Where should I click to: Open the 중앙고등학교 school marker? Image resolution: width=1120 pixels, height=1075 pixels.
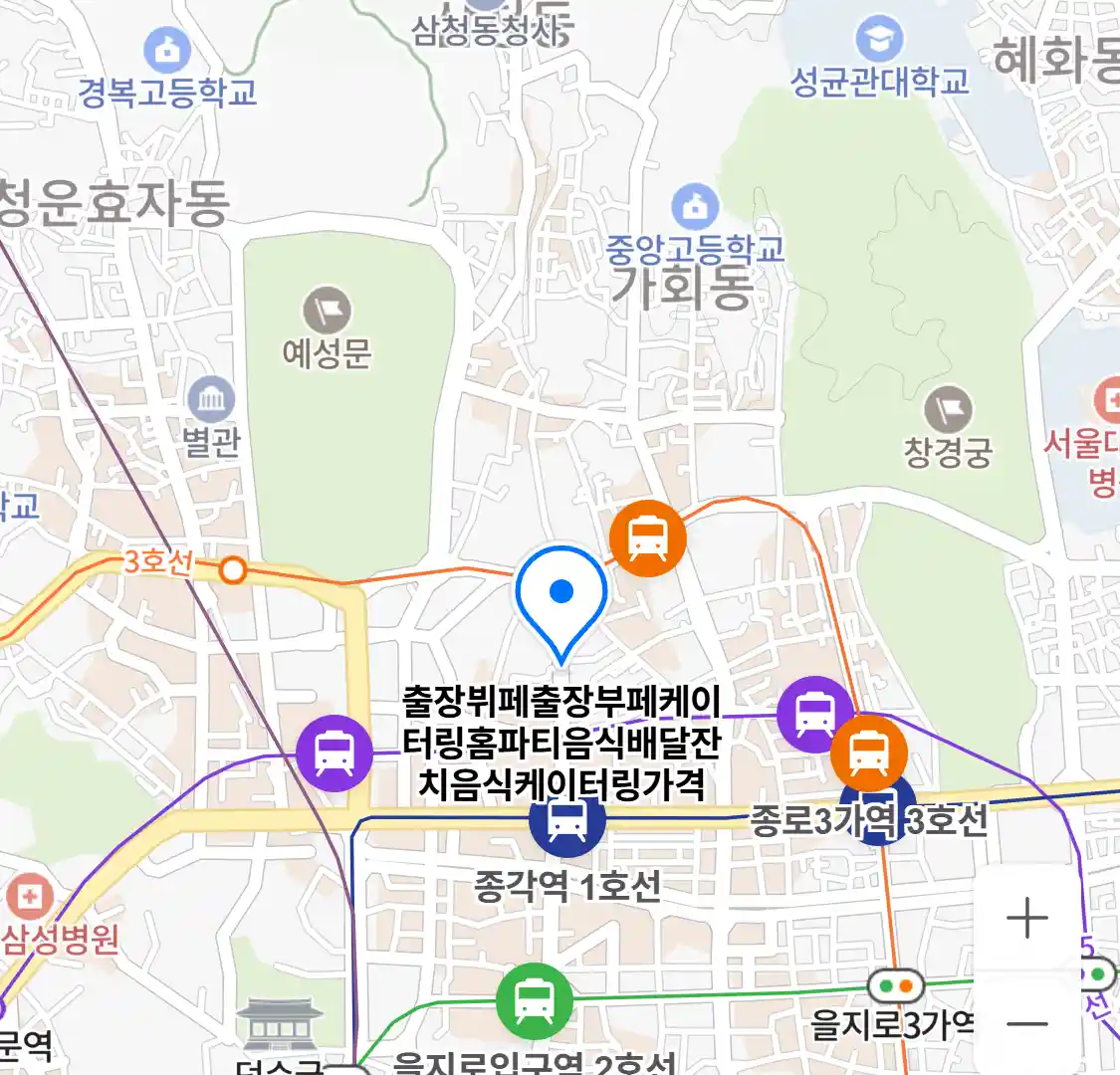(x=695, y=207)
